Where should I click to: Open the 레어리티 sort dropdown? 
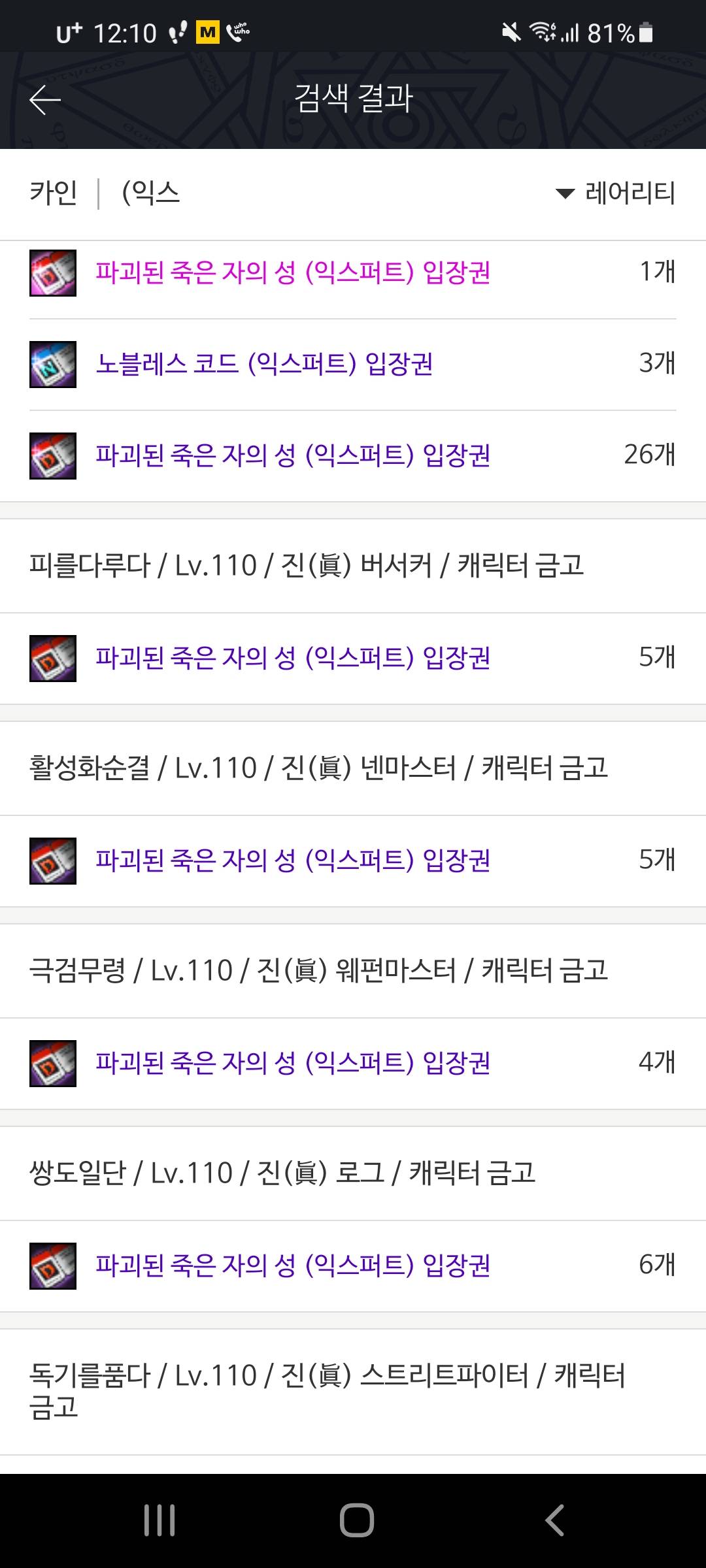[616, 193]
